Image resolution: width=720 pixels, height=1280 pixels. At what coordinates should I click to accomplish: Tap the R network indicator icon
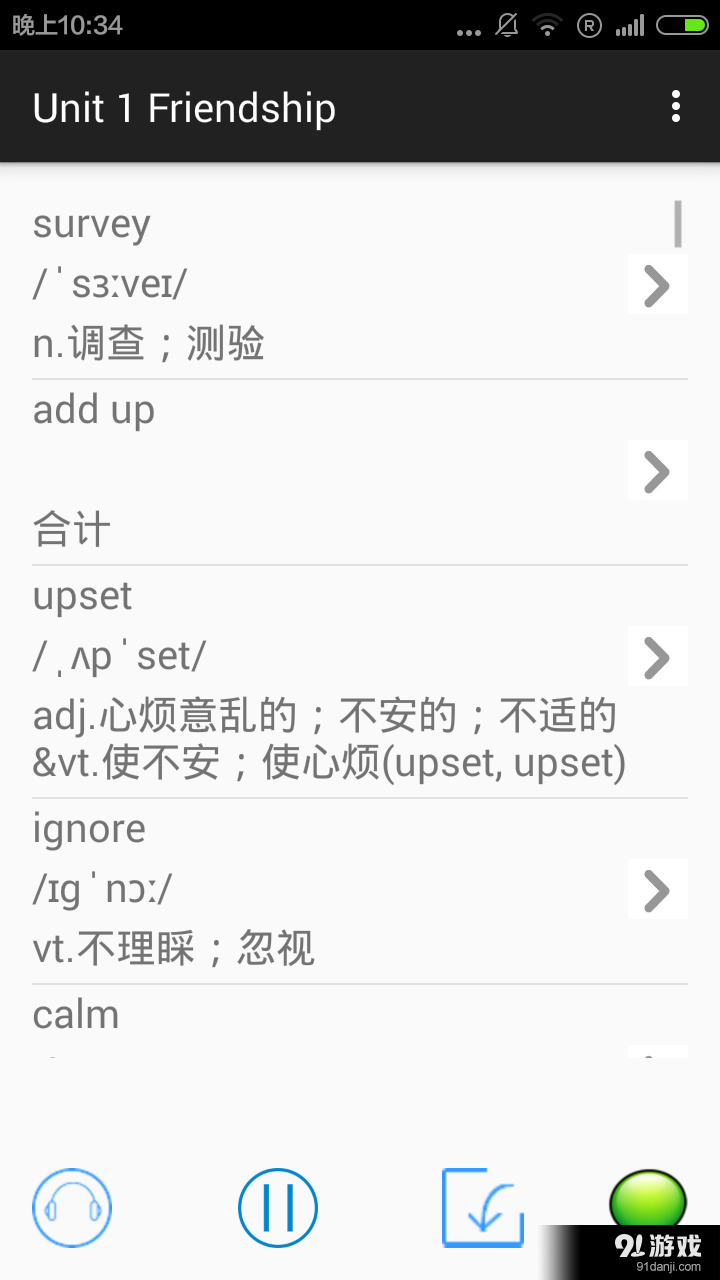(589, 27)
